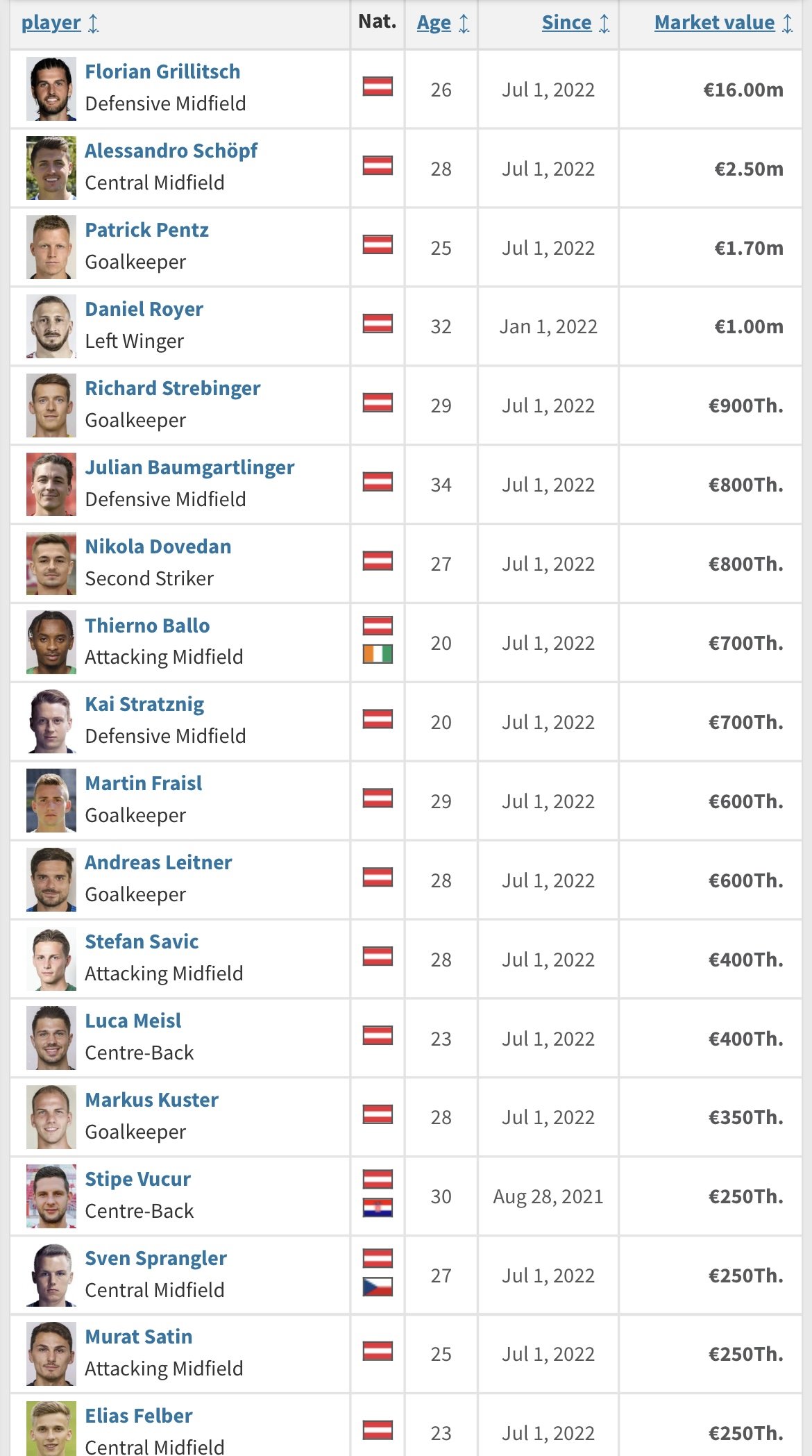Open Alessandro Schöpf's player page
The height and width of the screenshot is (1456, 812).
point(171,151)
